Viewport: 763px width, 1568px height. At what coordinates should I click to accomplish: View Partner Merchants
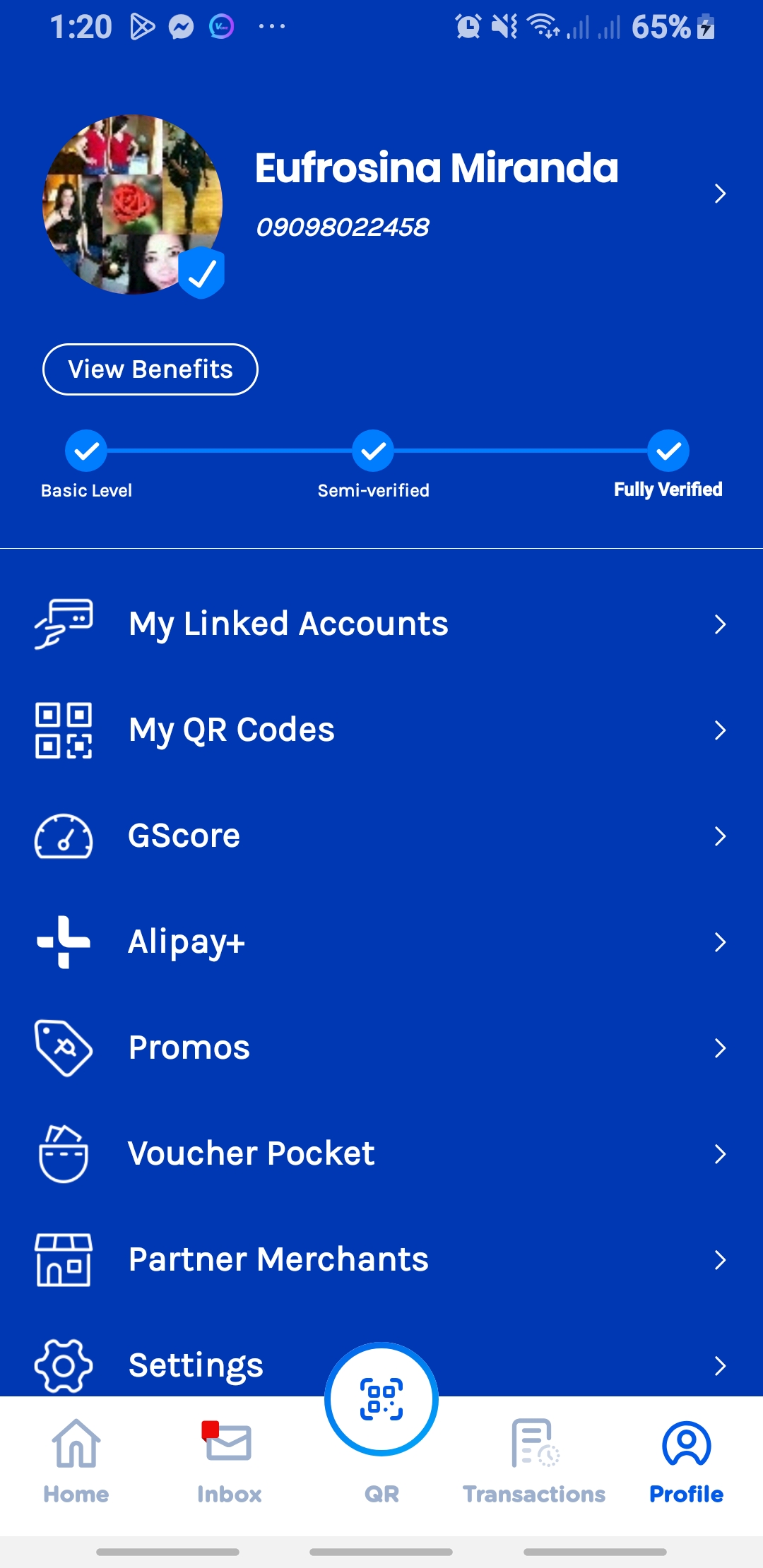(381, 1260)
